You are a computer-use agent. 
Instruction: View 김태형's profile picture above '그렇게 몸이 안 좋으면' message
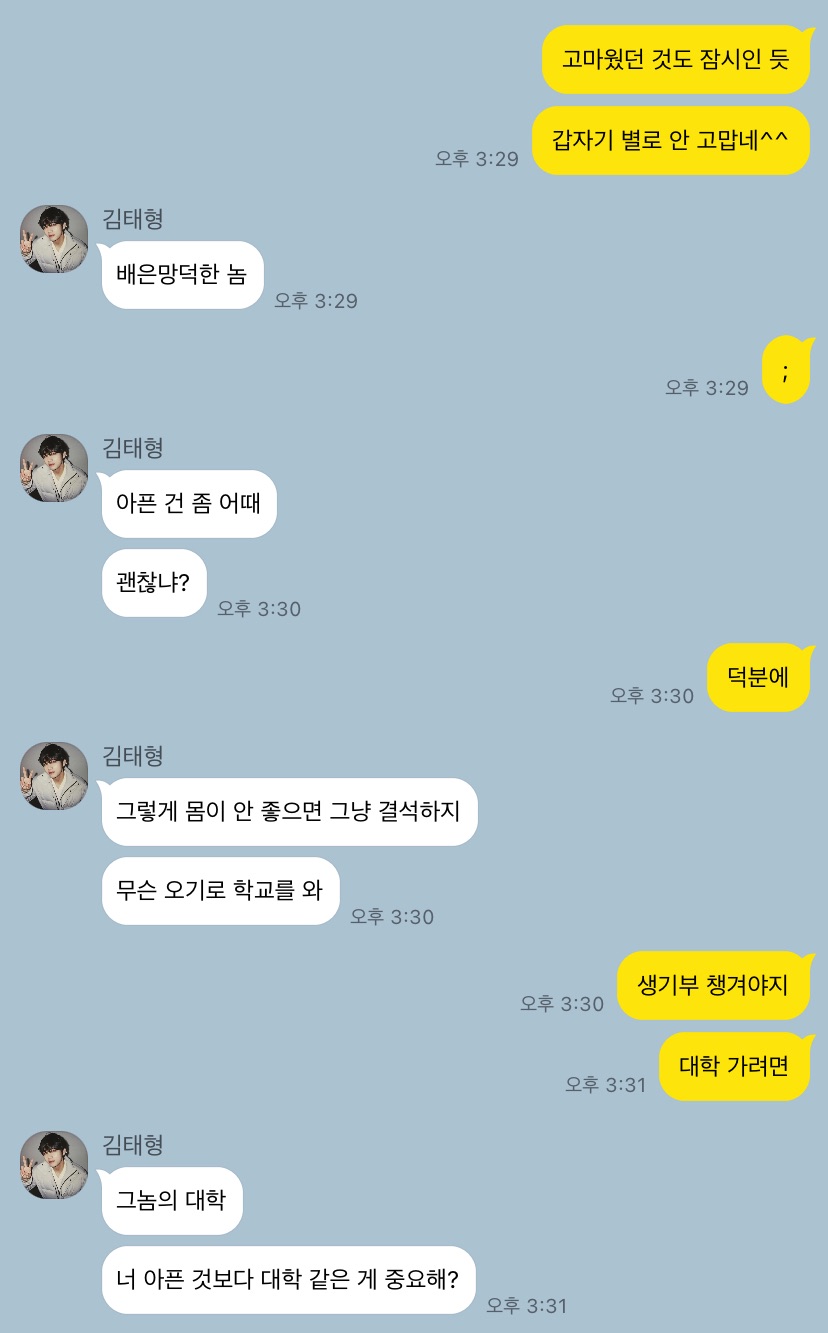[x=54, y=776]
